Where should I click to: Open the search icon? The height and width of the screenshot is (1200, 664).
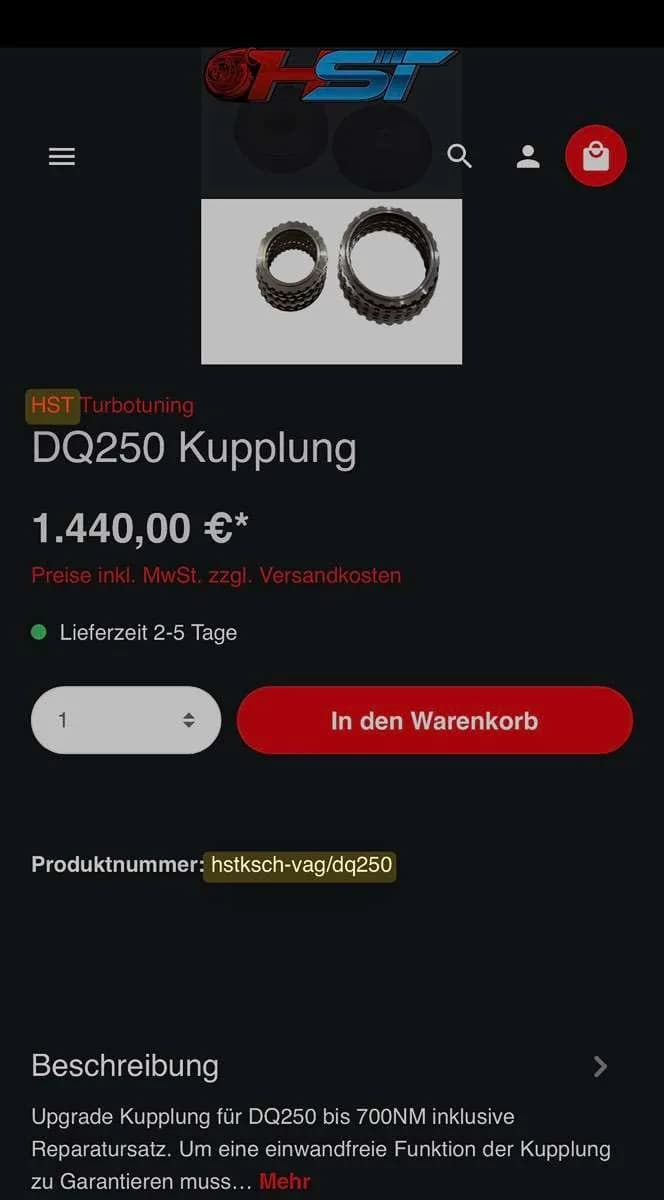point(459,156)
